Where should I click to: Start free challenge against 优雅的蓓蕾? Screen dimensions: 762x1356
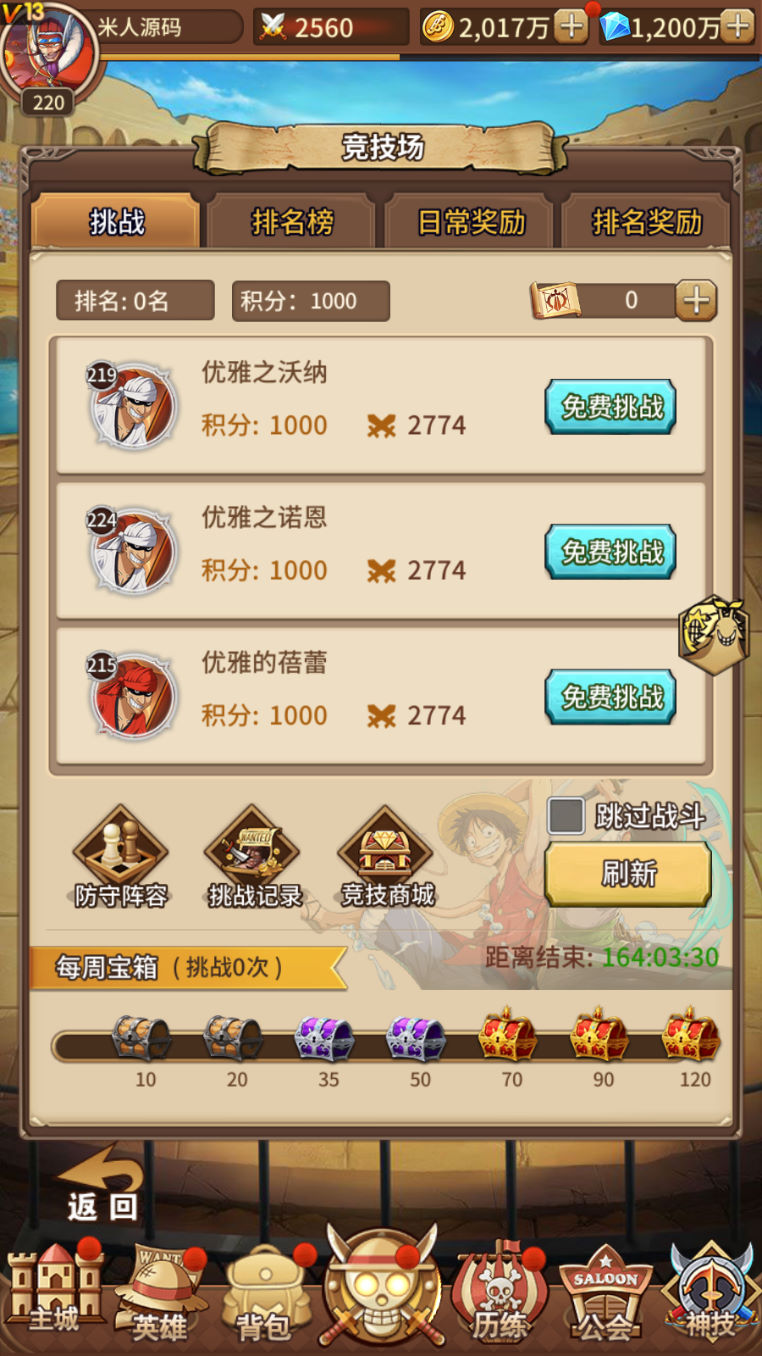610,697
